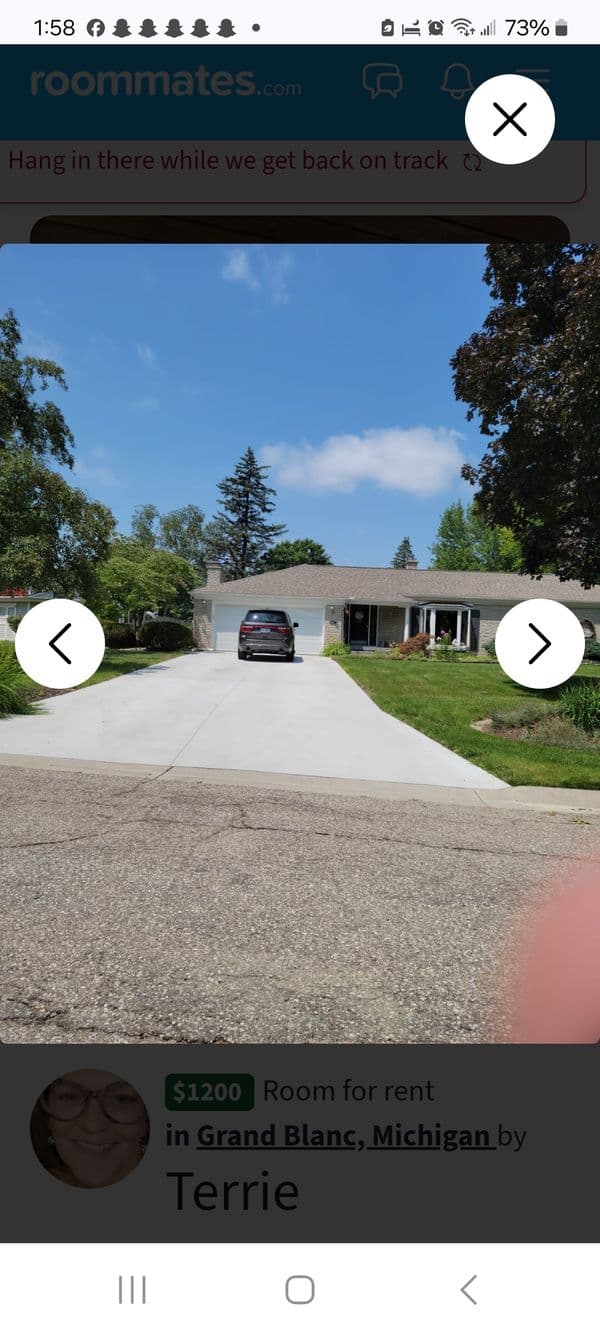Viewport: 600px width, 1333px height.
Task: Open the Grand Blanc, Michigan link
Action: coord(345,1136)
